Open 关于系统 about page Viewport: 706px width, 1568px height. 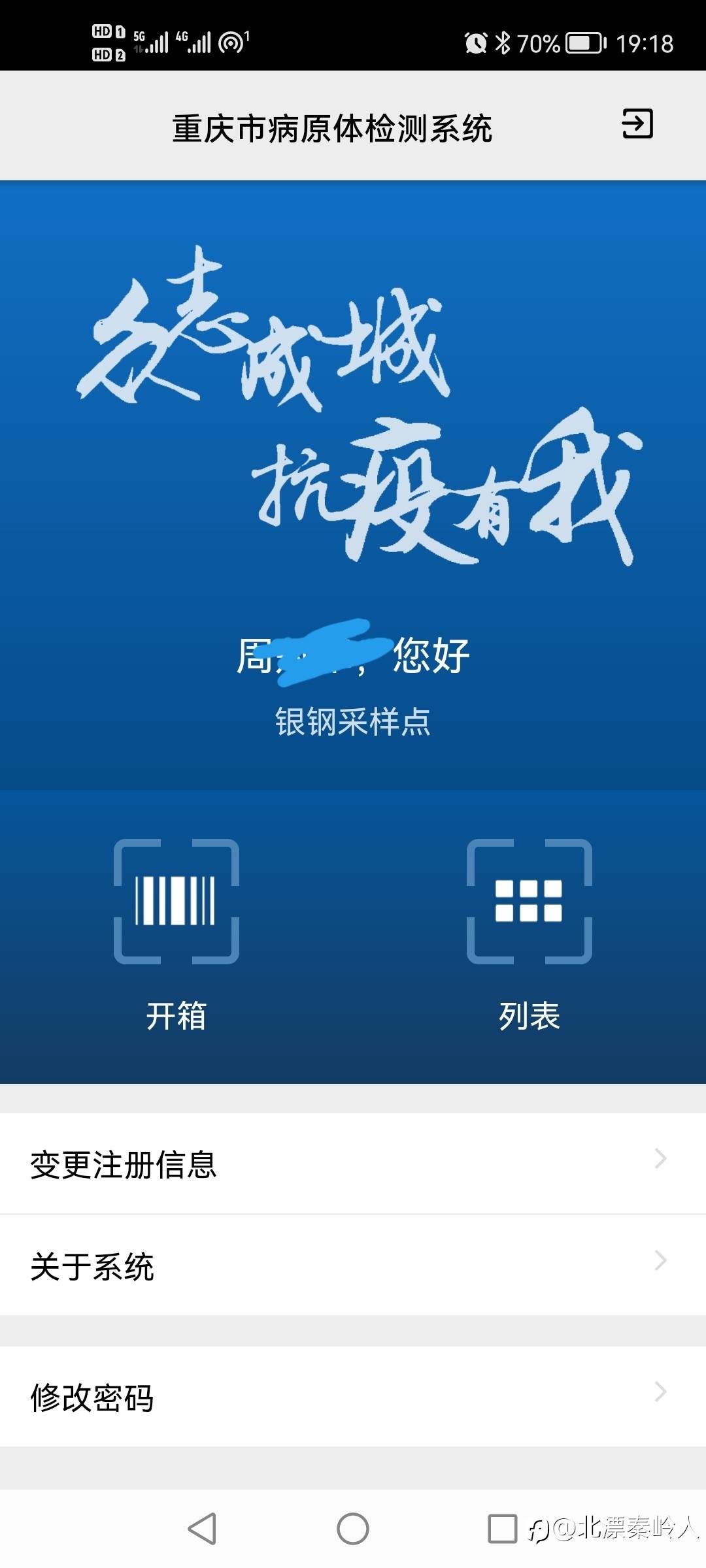tap(353, 1266)
